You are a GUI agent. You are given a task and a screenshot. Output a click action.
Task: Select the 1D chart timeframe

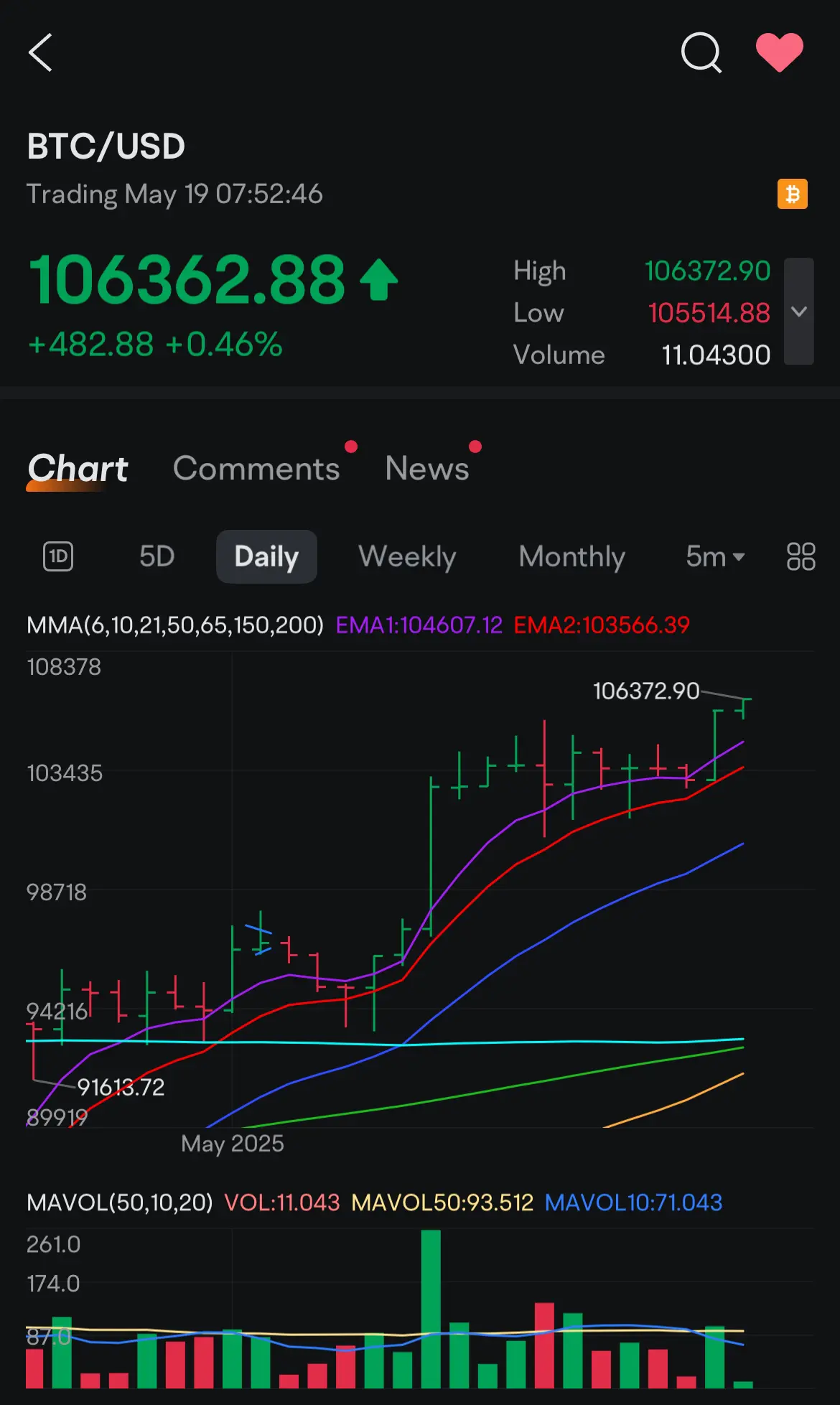(x=58, y=556)
